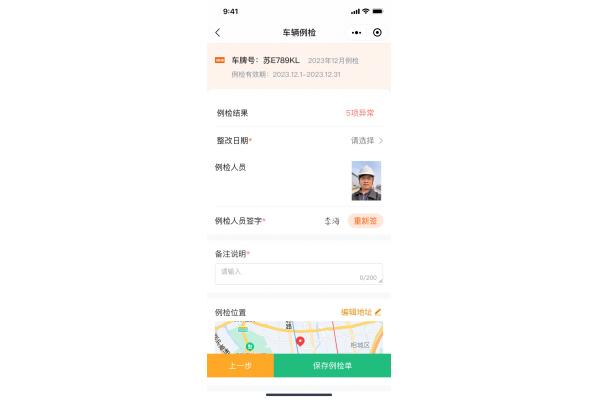
Task: Open the mini-program more options menu
Action: click(357, 33)
